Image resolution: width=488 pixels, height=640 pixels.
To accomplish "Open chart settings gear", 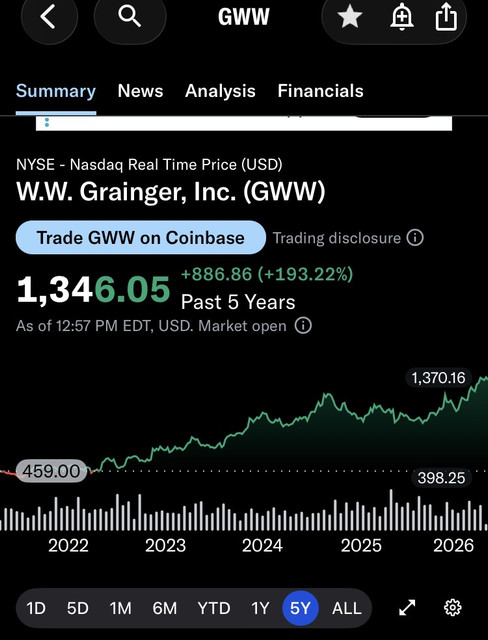I will point(452,608).
